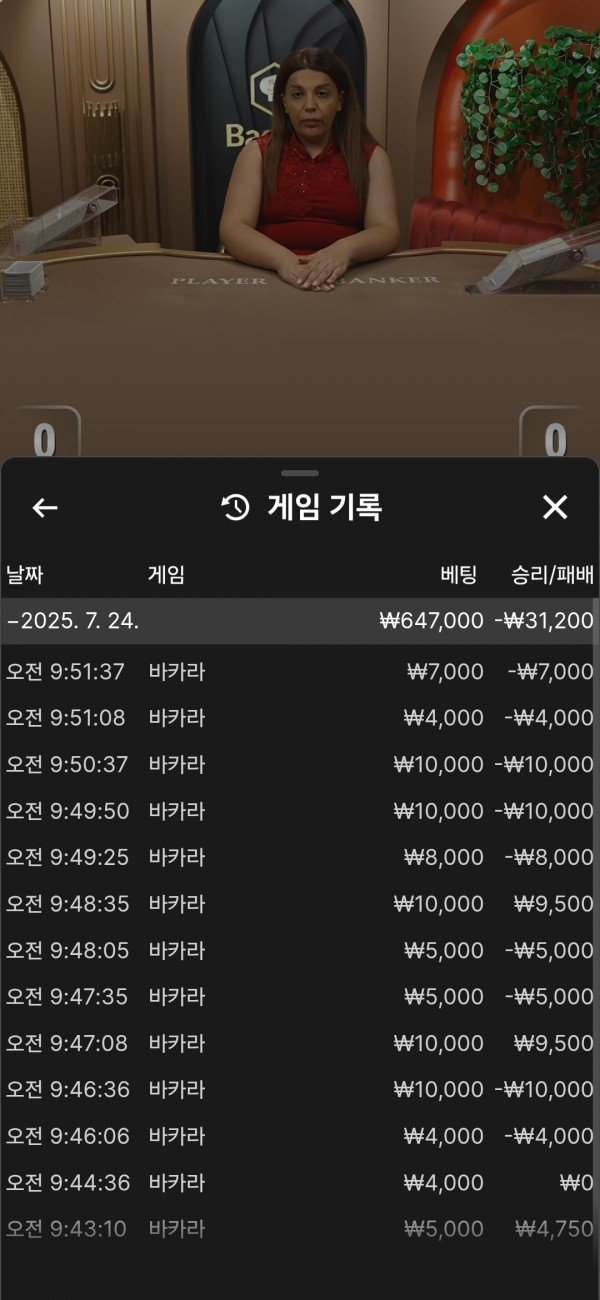View the ₩0 result round at 9:44:36

(x=300, y=1183)
